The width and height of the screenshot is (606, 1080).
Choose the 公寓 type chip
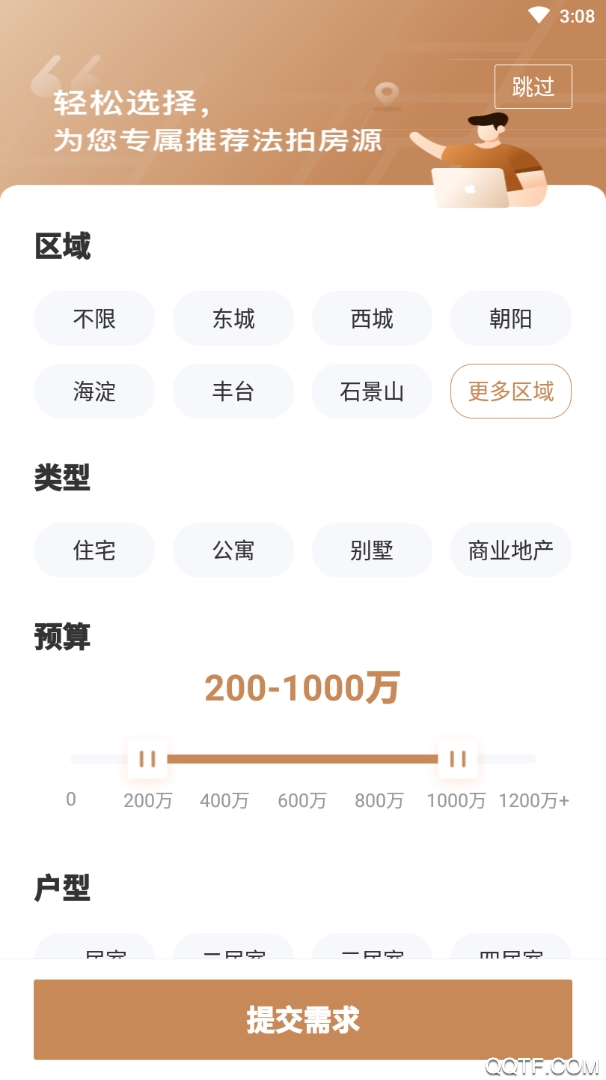[233, 550]
